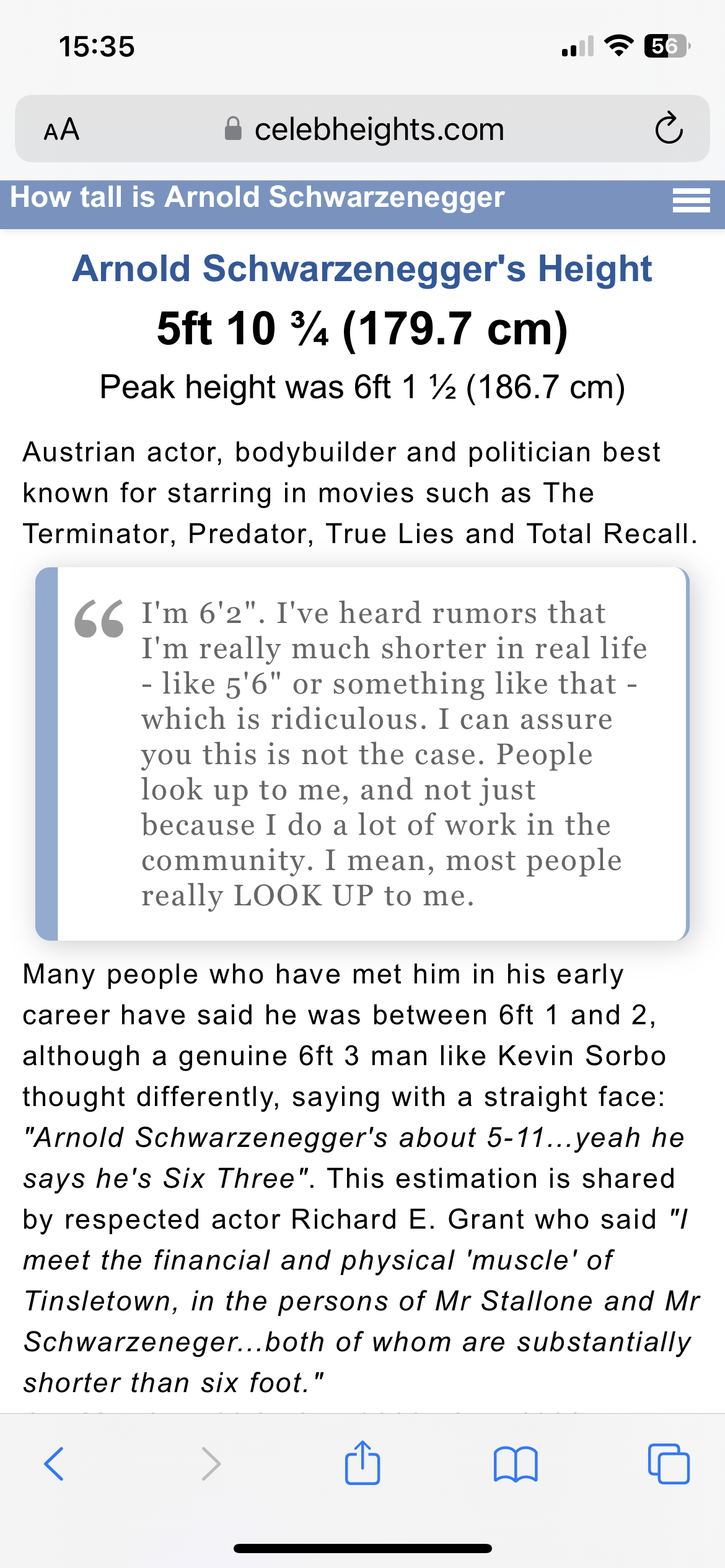The width and height of the screenshot is (725, 1568).
Task: Open the site hamburger menu
Action: pyautogui.click(x=691, y=201)
